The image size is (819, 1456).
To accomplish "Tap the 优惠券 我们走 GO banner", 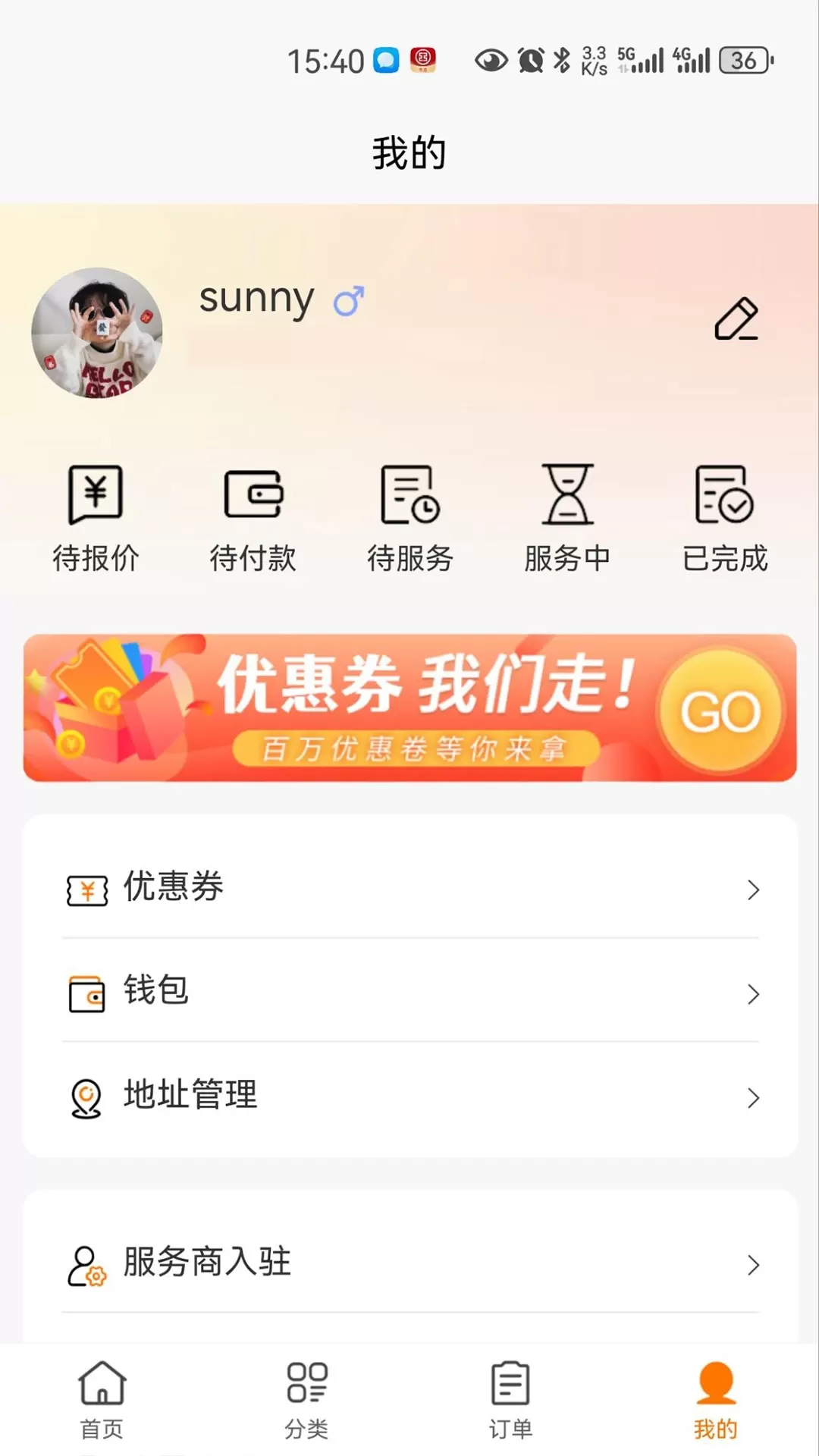I will (x=409, y=708).
